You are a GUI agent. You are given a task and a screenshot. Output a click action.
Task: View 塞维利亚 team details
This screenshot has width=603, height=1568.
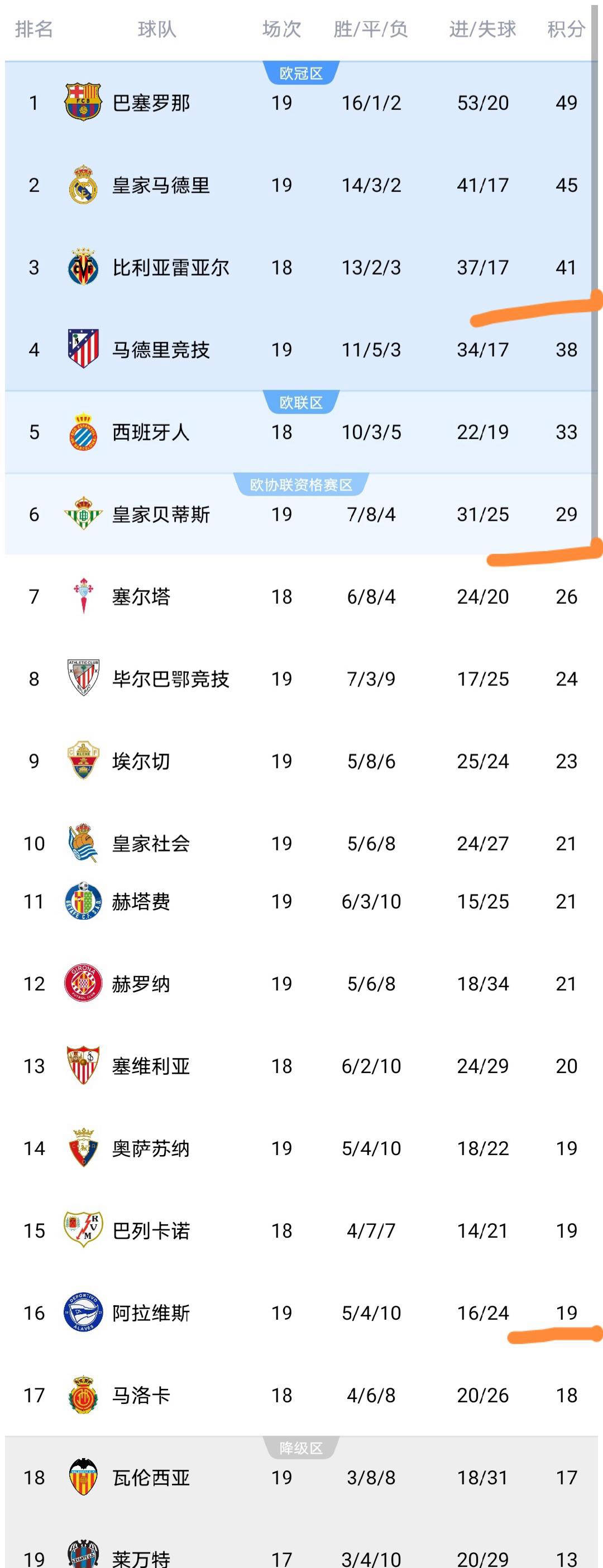pos(150,1066)
